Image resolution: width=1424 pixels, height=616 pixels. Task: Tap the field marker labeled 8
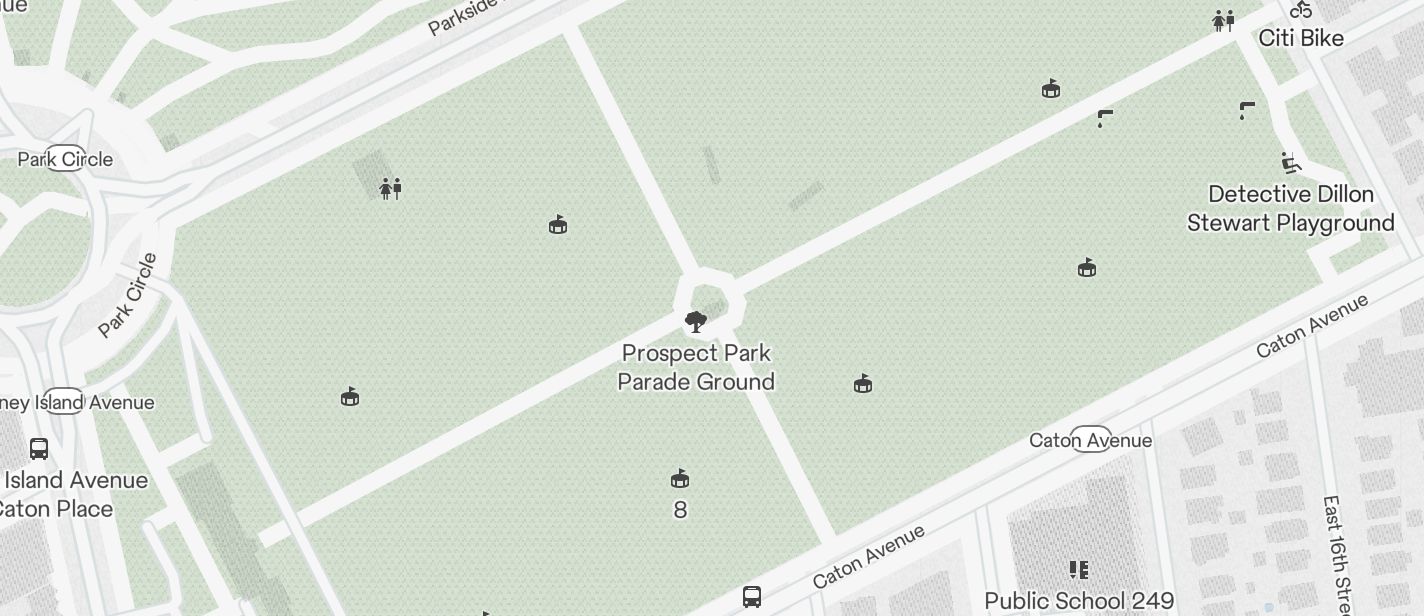[680, 479]
